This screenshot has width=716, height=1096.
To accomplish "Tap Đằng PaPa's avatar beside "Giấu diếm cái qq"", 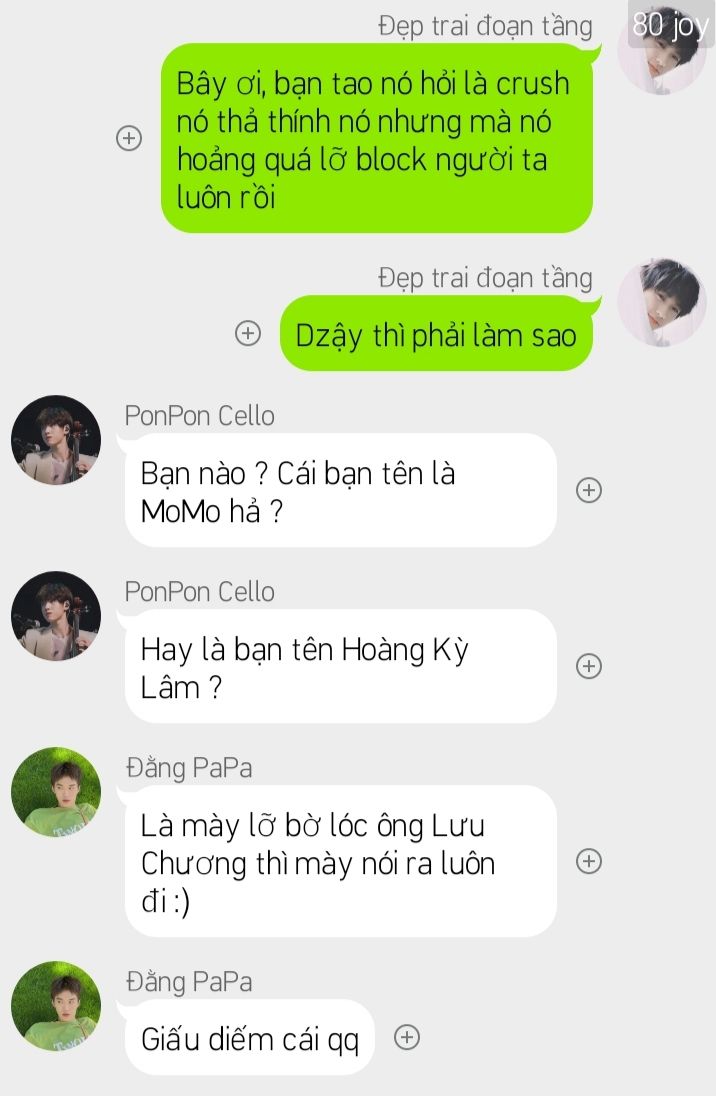I will 56,1006.
